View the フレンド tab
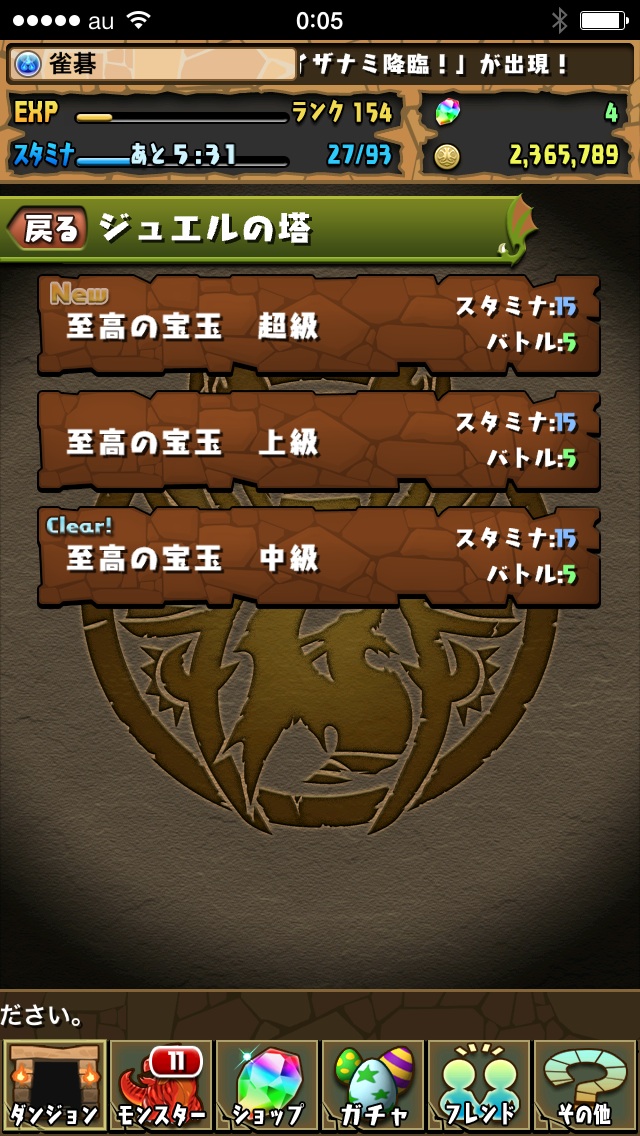Viewport: 640px width, 1136px height. click(x=479, y=1085)
